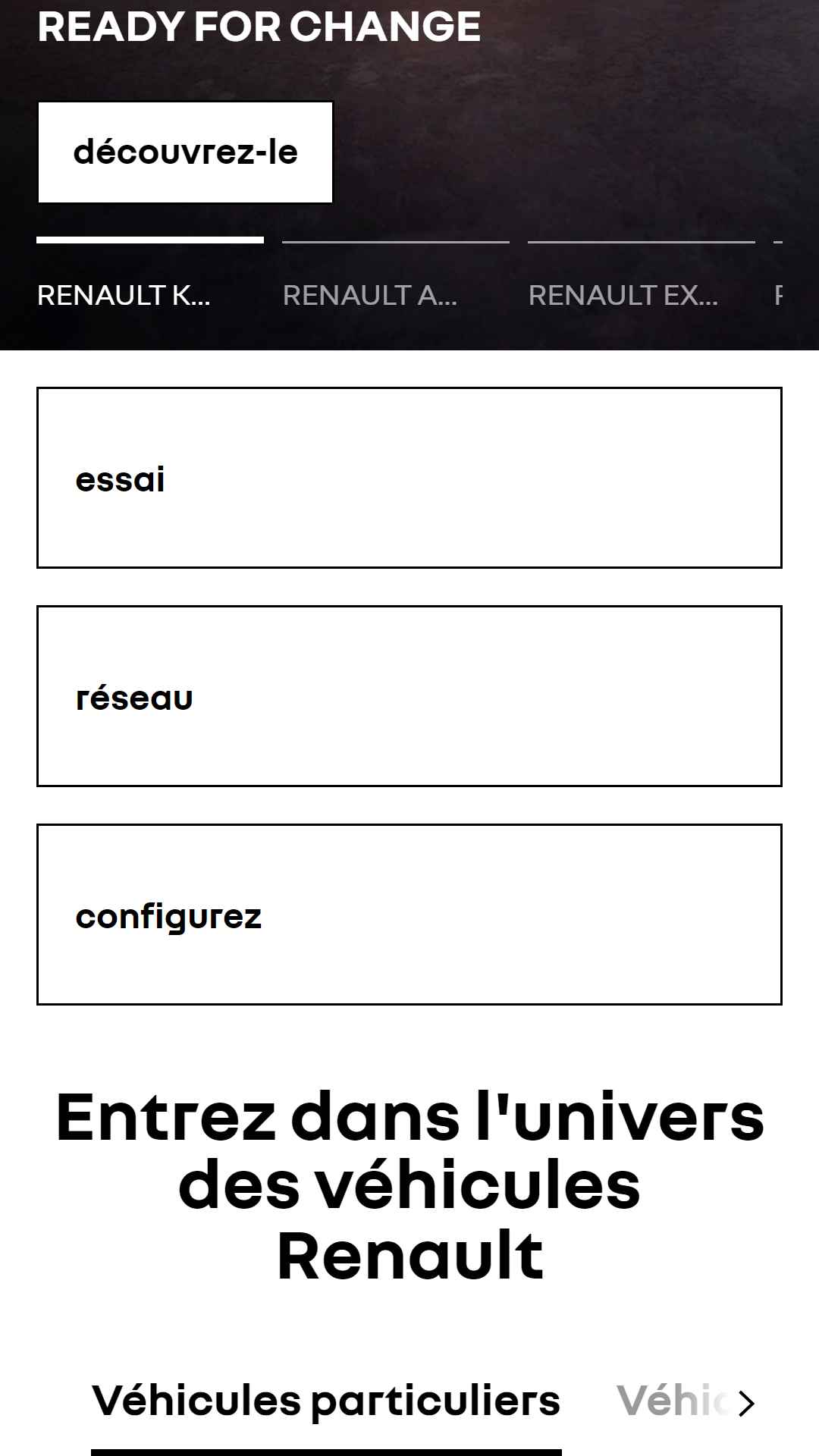Tap the découvrez-le button
819x1456 pixels.
(185, 152)
